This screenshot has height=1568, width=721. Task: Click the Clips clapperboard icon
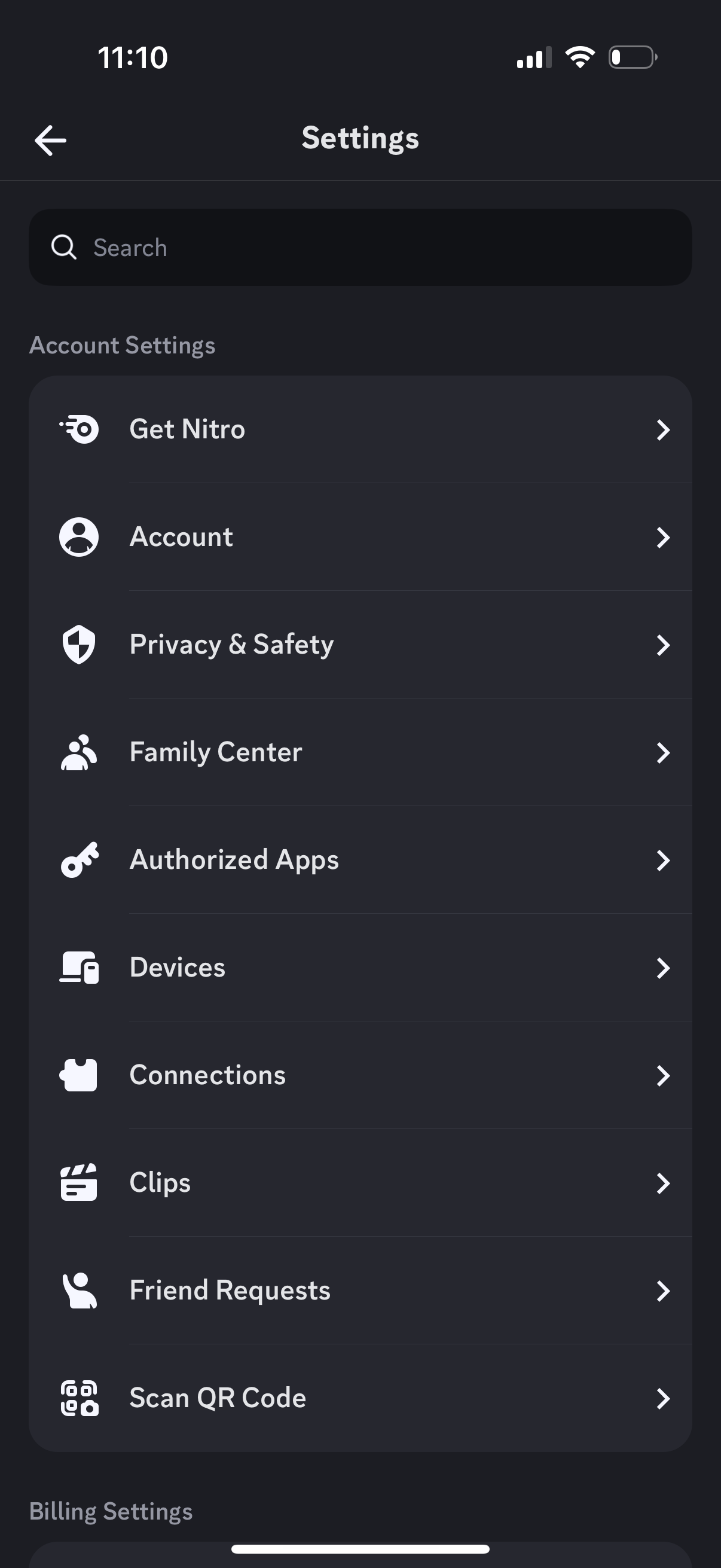click(79, 1183)
